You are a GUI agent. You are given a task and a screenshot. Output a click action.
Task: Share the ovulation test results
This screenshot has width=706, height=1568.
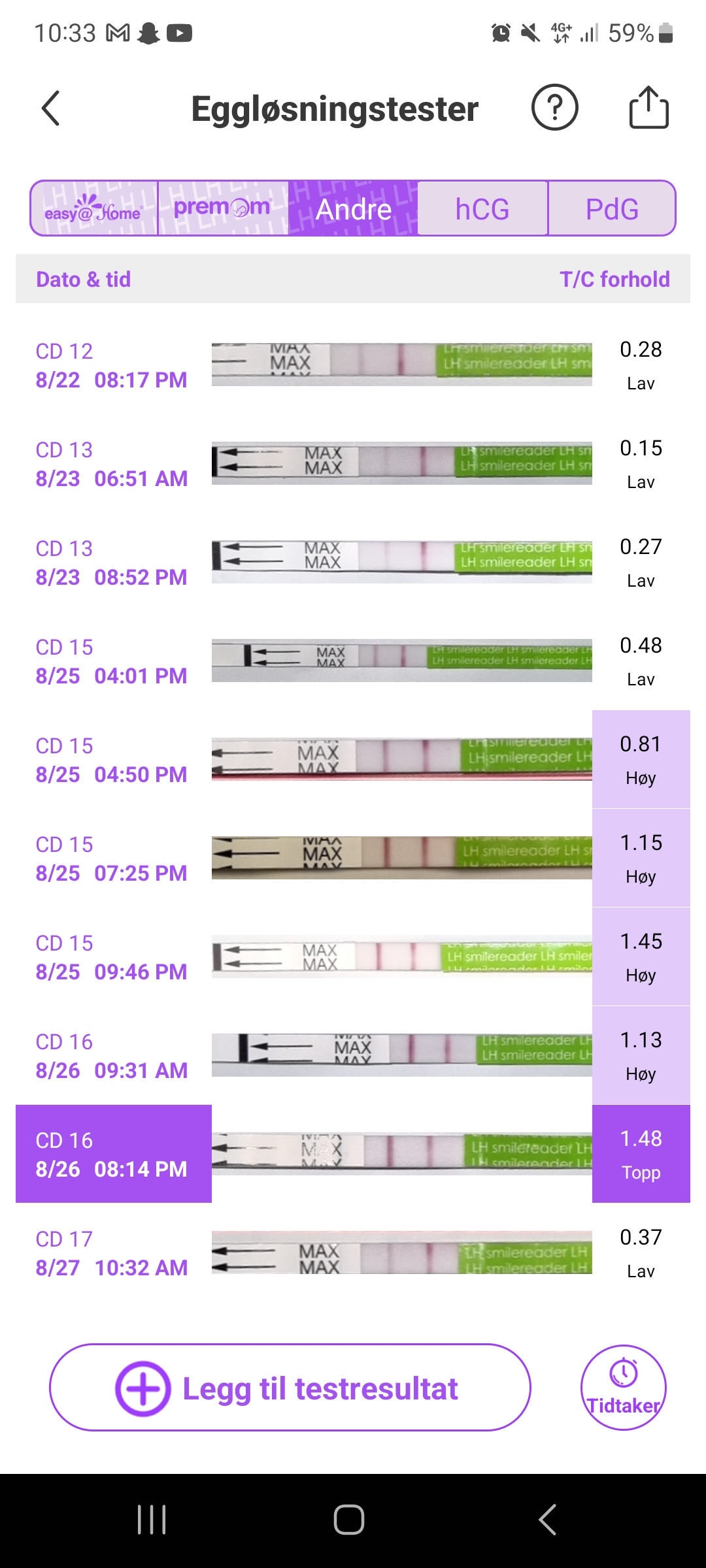[648, 108]
